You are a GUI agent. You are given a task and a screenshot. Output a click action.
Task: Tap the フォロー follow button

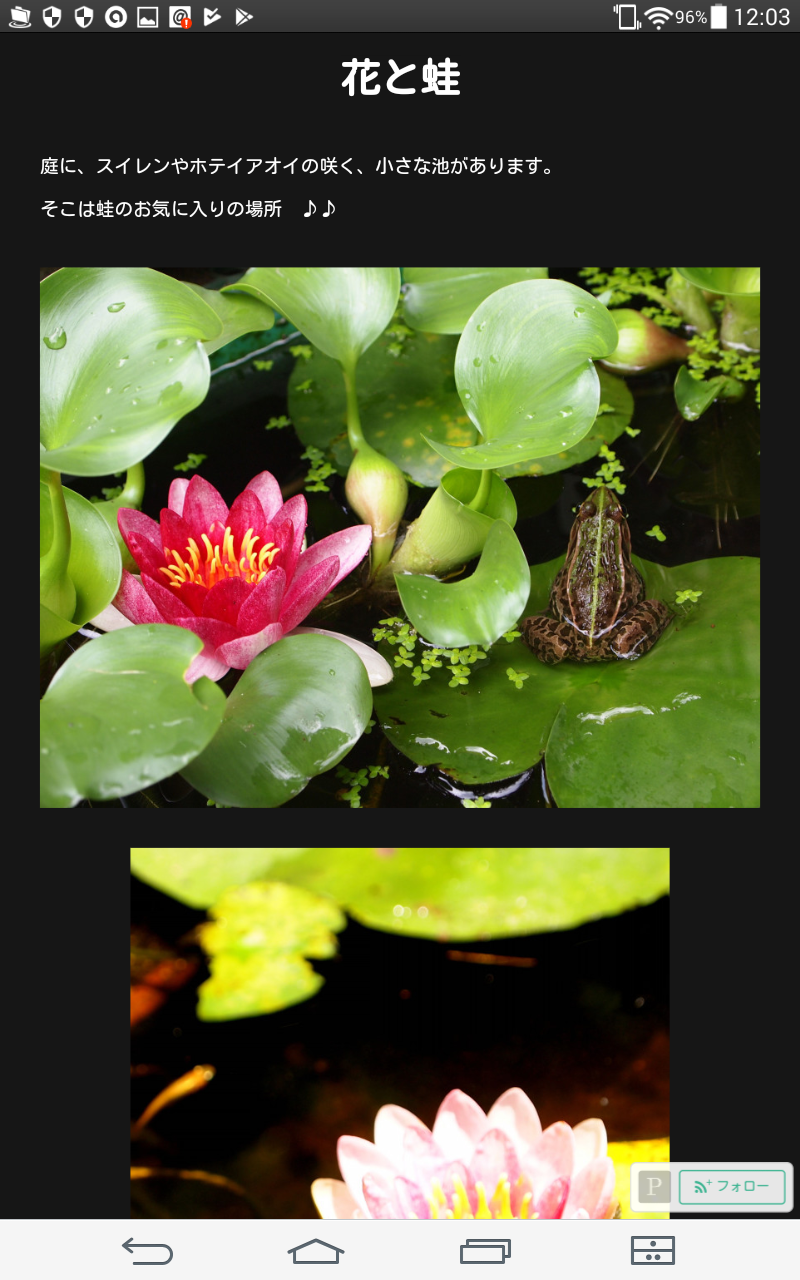tap(732, 1187)
